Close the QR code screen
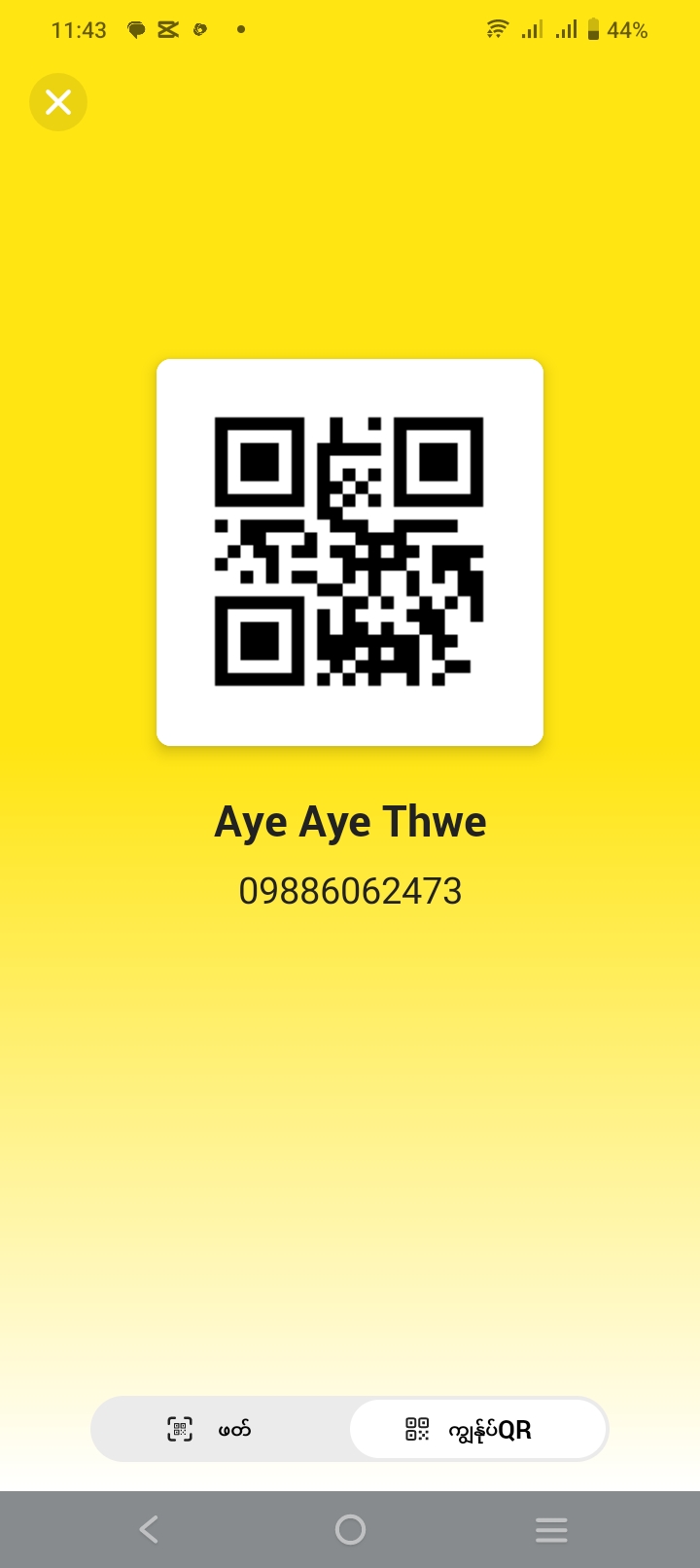The width and height of the screenshot is (700, 1568). pyautogui.click(x=58, y=102)
